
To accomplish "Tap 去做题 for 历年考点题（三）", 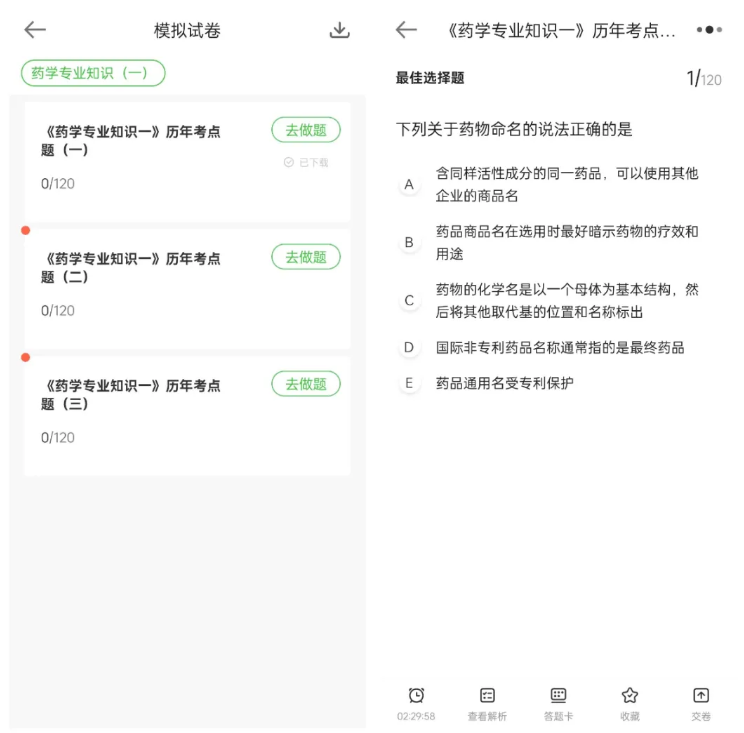I will (306, 384).
